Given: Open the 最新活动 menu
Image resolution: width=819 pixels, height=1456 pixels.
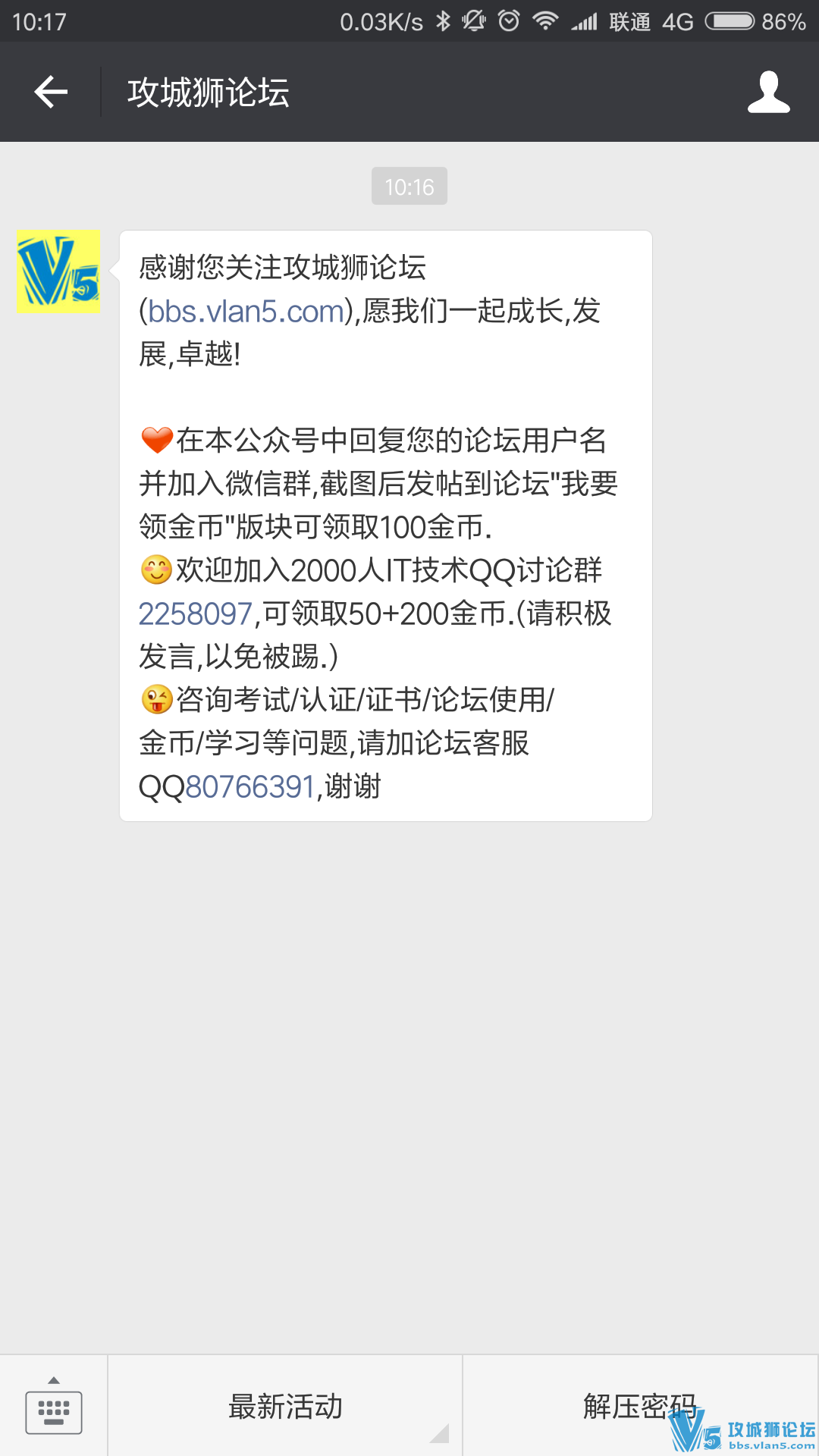Looking at the screenshot, I should [285, 1407].
